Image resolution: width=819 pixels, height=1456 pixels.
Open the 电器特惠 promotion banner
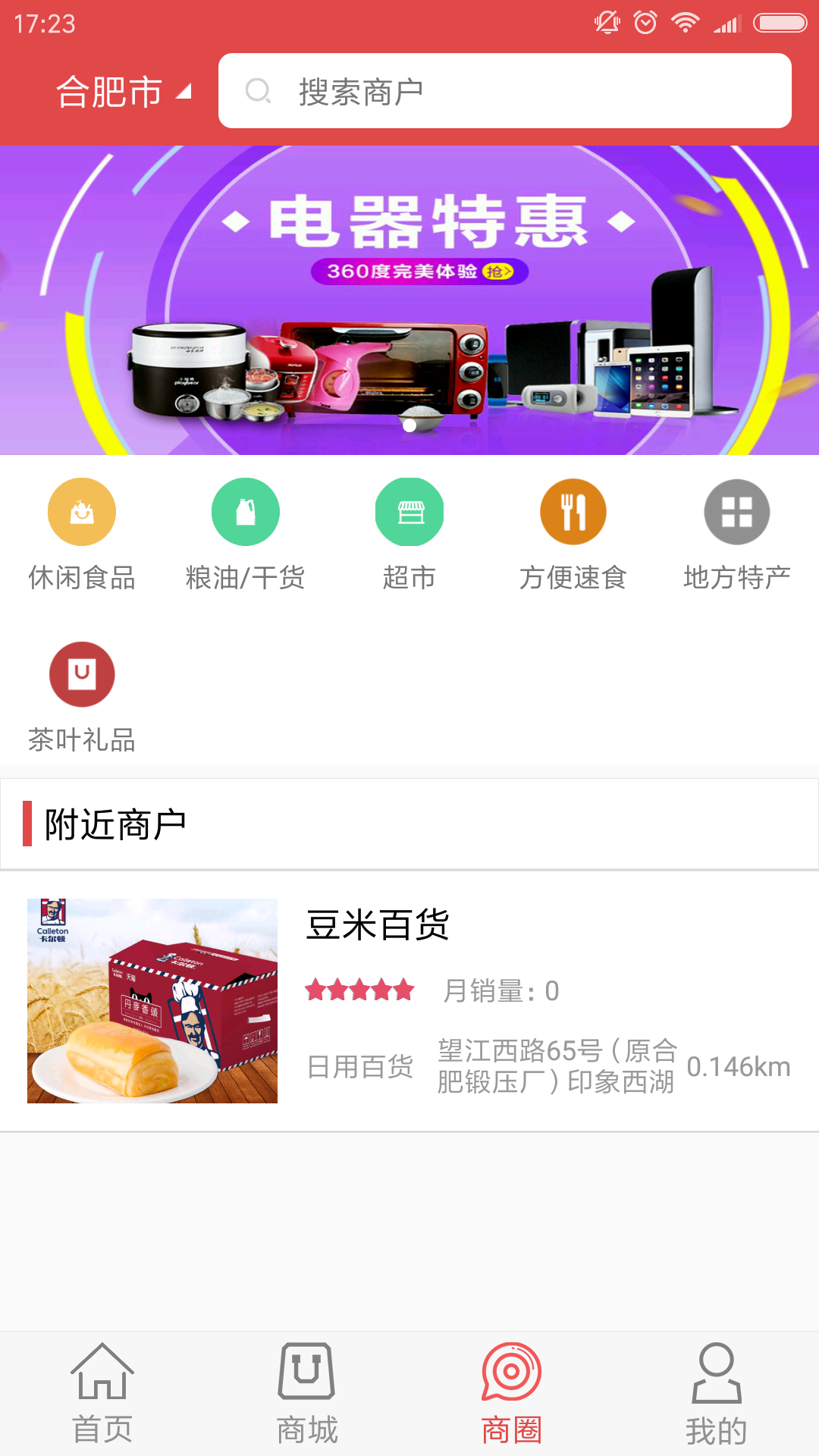[409, 300]
